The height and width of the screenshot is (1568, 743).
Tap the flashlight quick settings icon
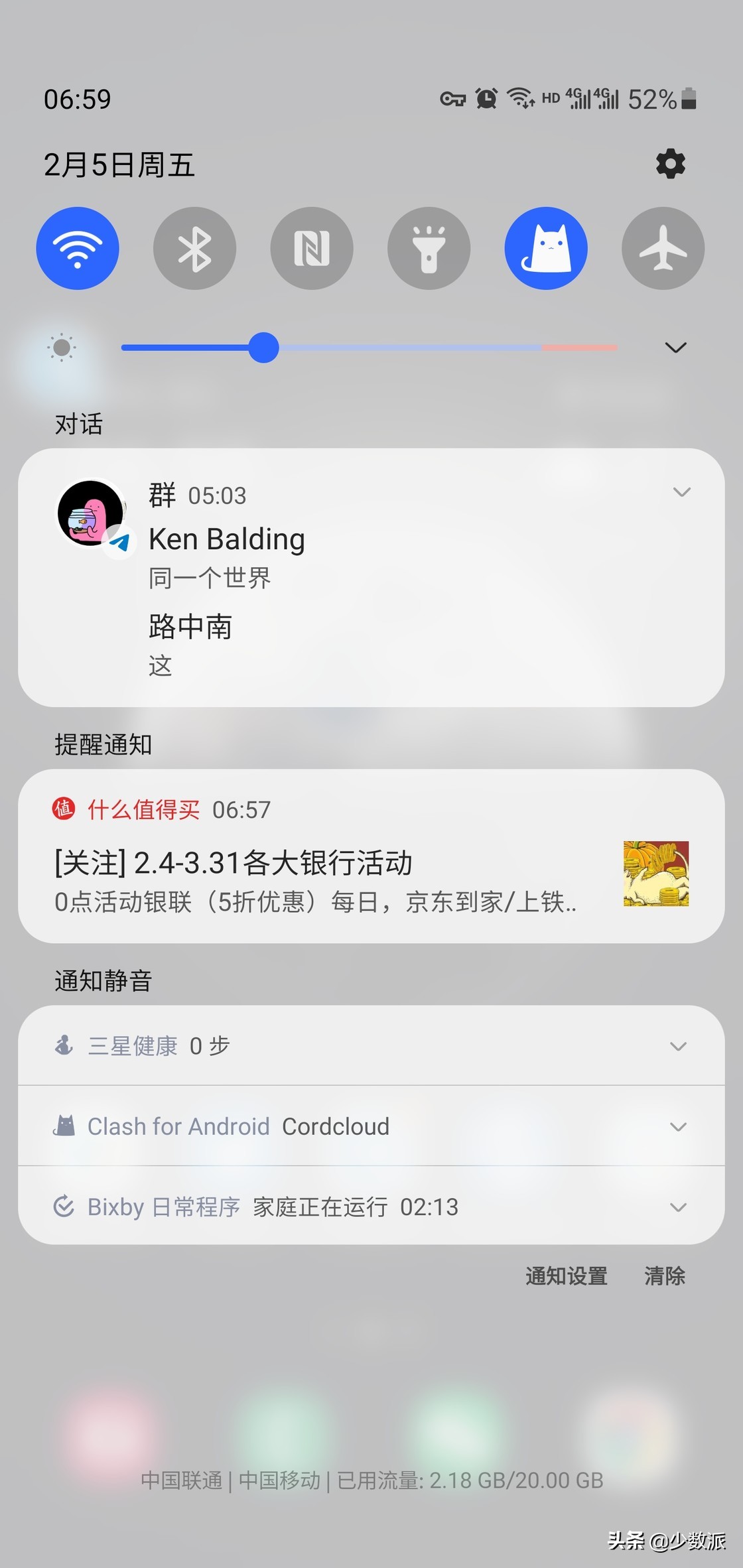click(x=429, y=248)
